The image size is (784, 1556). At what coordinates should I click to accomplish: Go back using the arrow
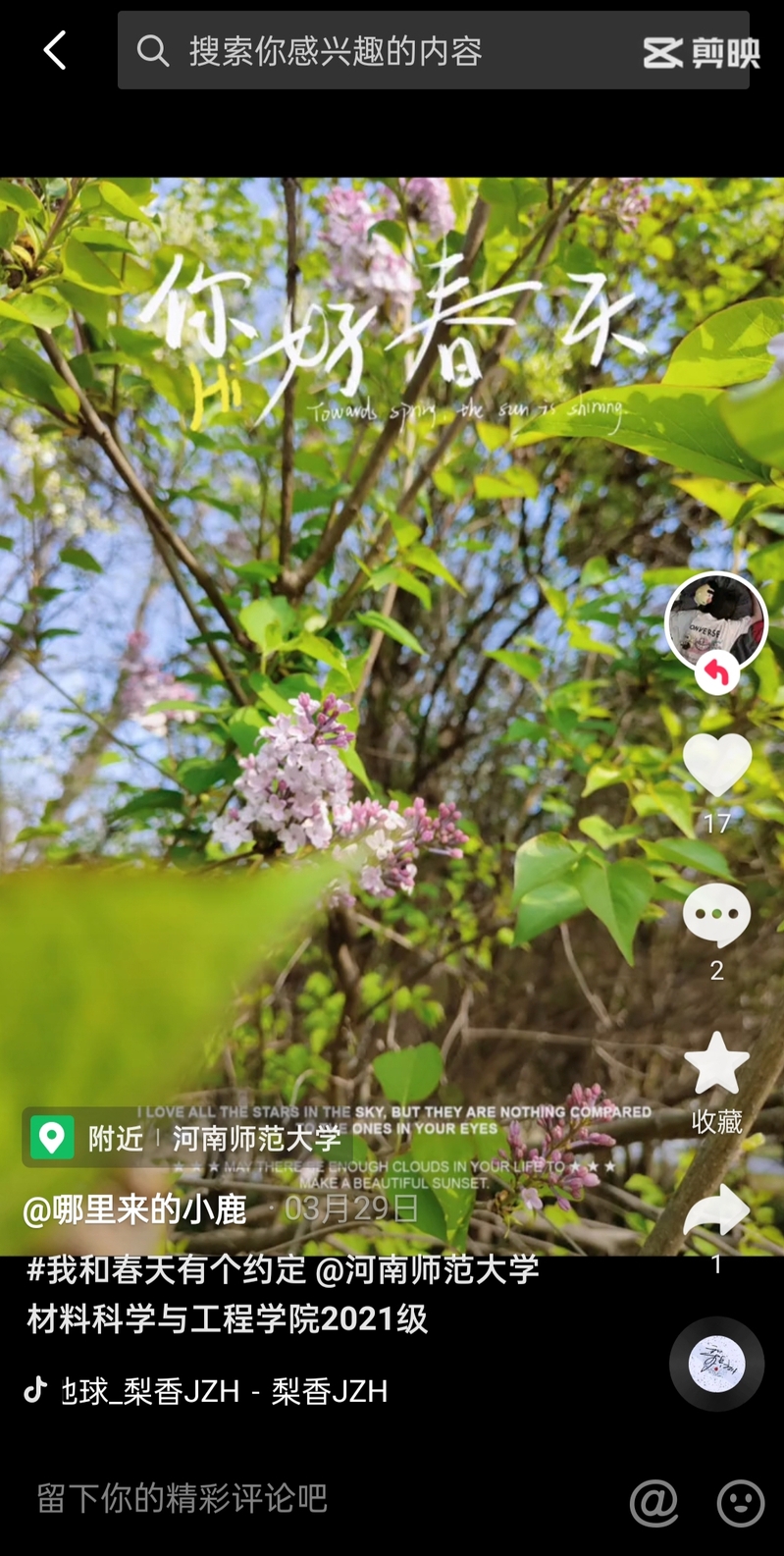tap(55, 50)
